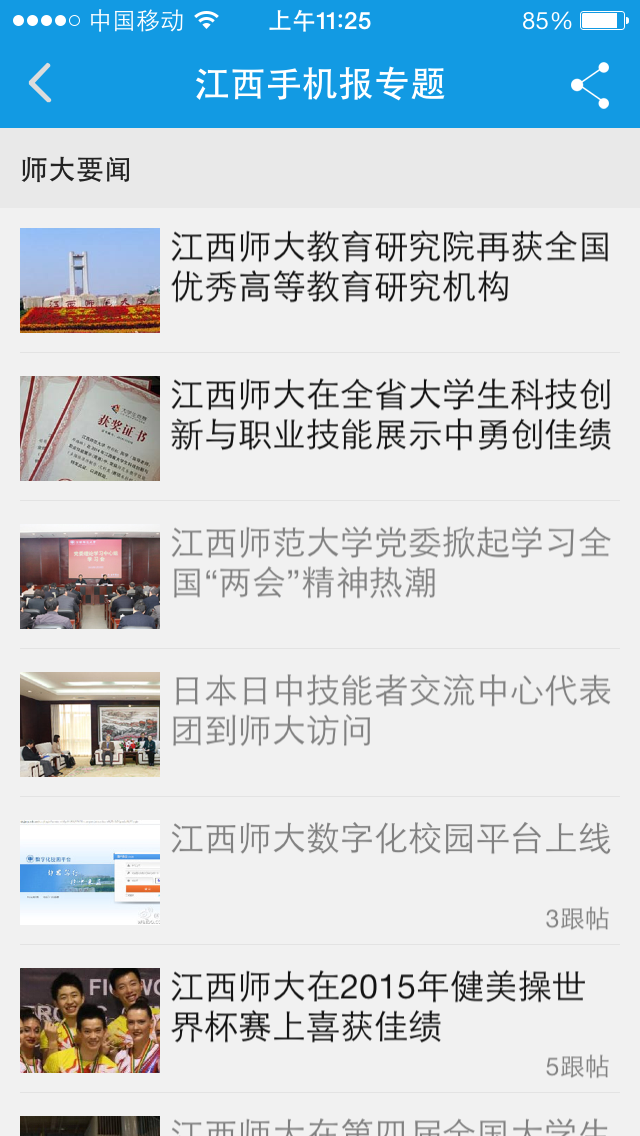Screen dimensions: 640x1136
Task: Go back using the header arrow
Action: click(x=41, y=83)
